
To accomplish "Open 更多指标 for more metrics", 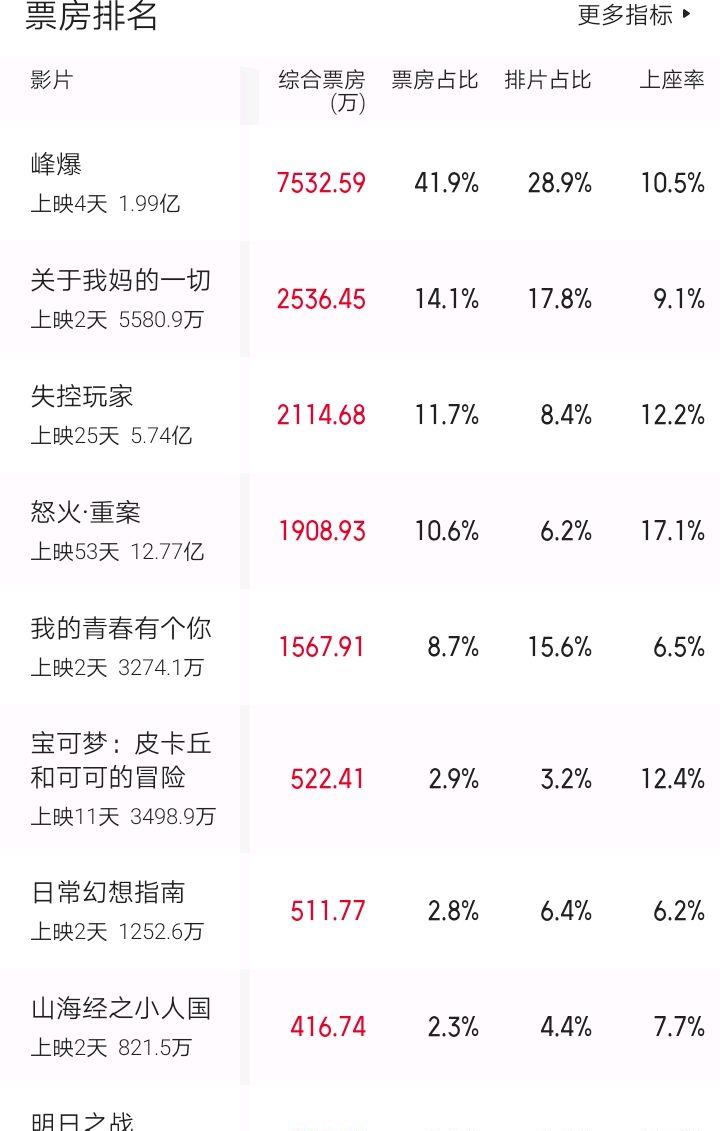I will coord(634,16).
